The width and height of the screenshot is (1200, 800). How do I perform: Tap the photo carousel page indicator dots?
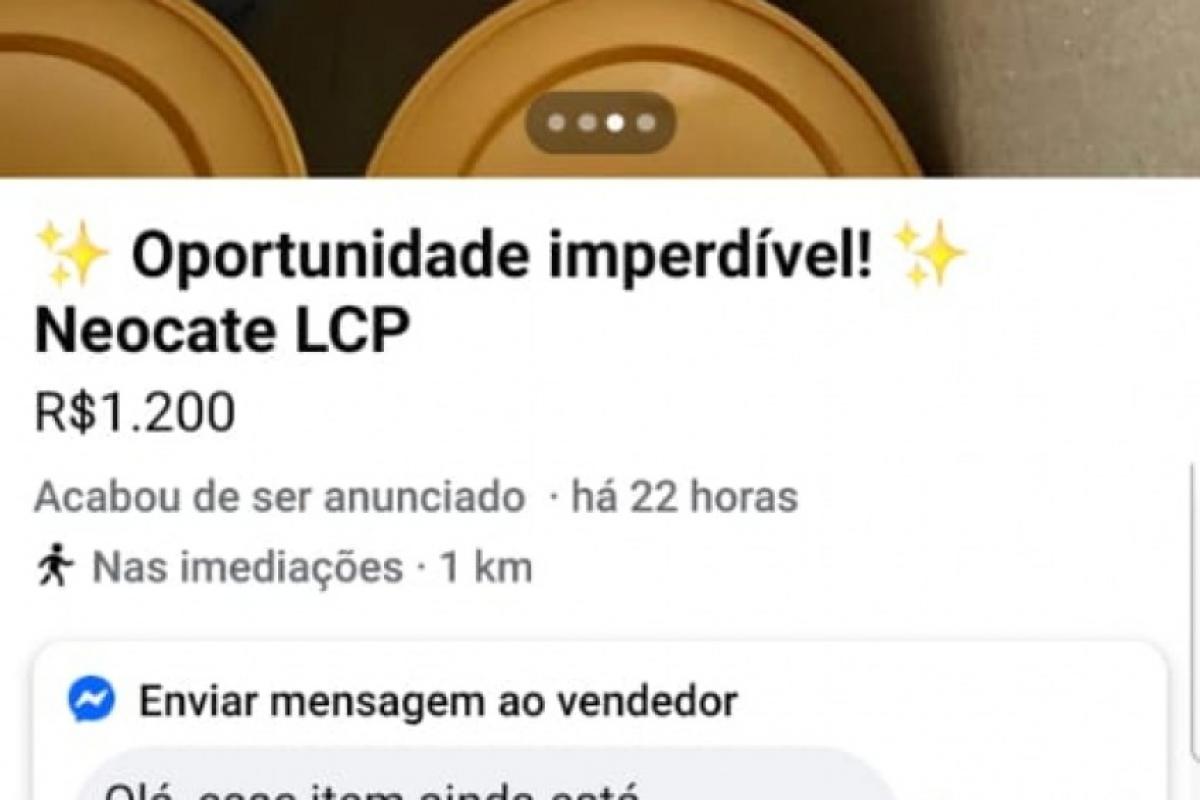[601, 123]
